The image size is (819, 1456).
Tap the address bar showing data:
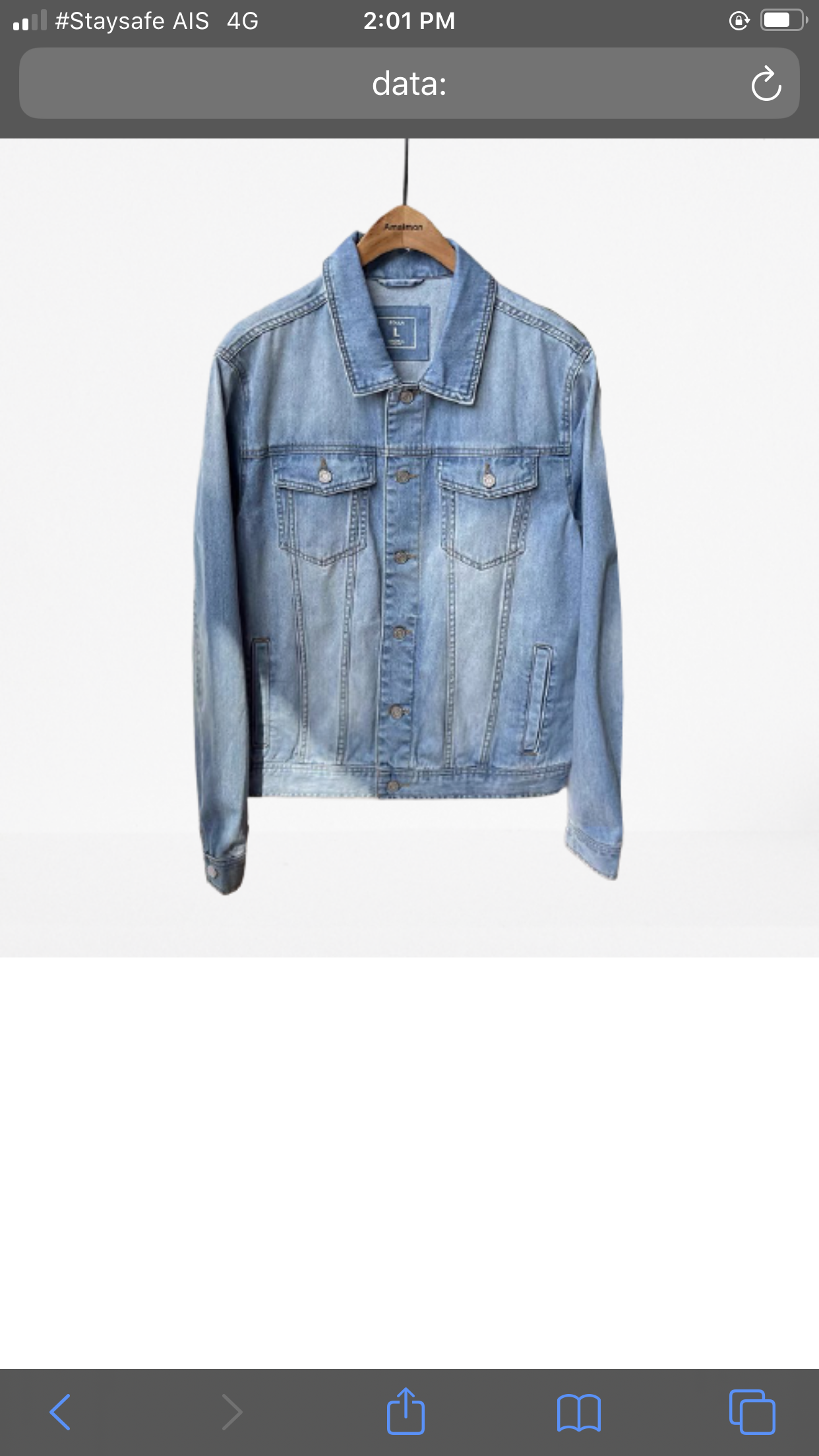409,84
